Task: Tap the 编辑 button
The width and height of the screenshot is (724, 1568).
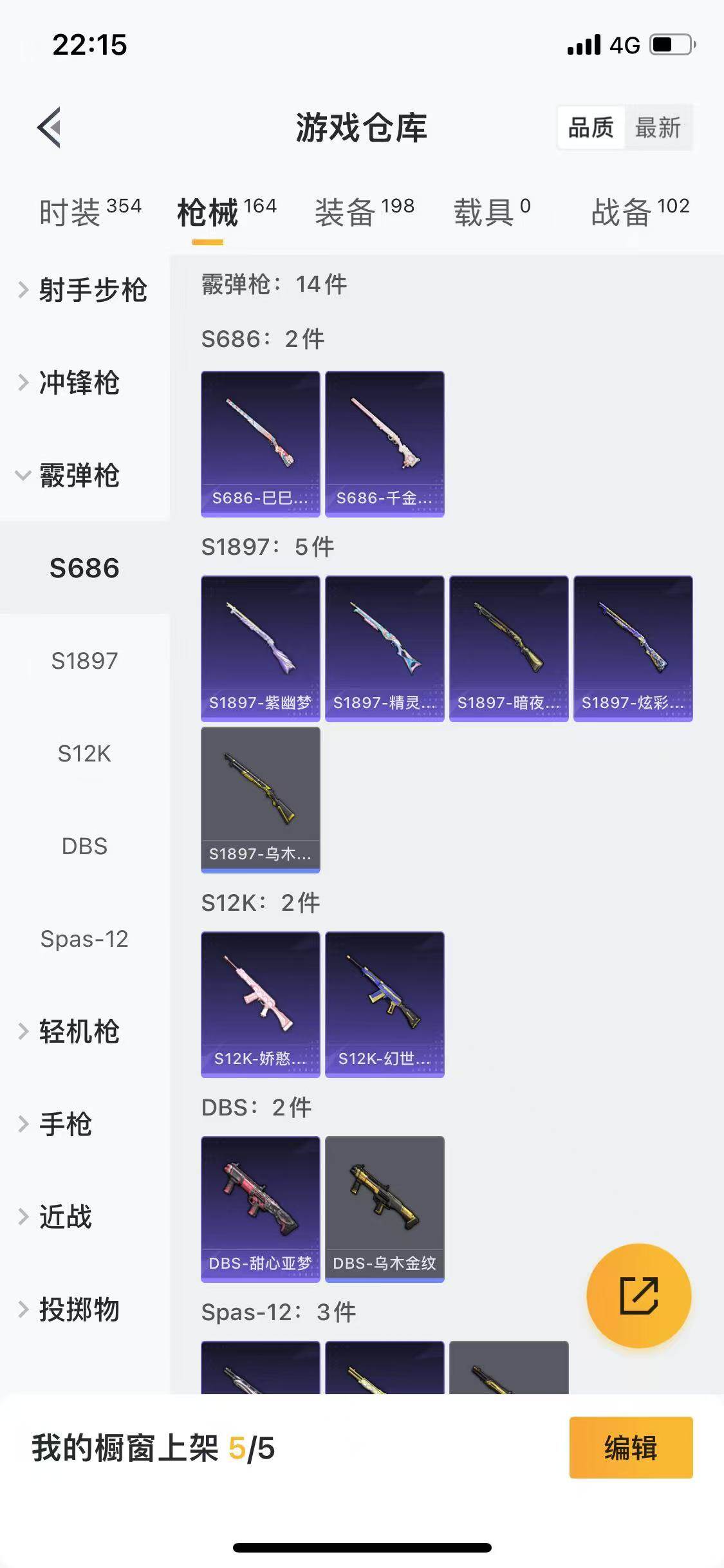Action: 631,1448
